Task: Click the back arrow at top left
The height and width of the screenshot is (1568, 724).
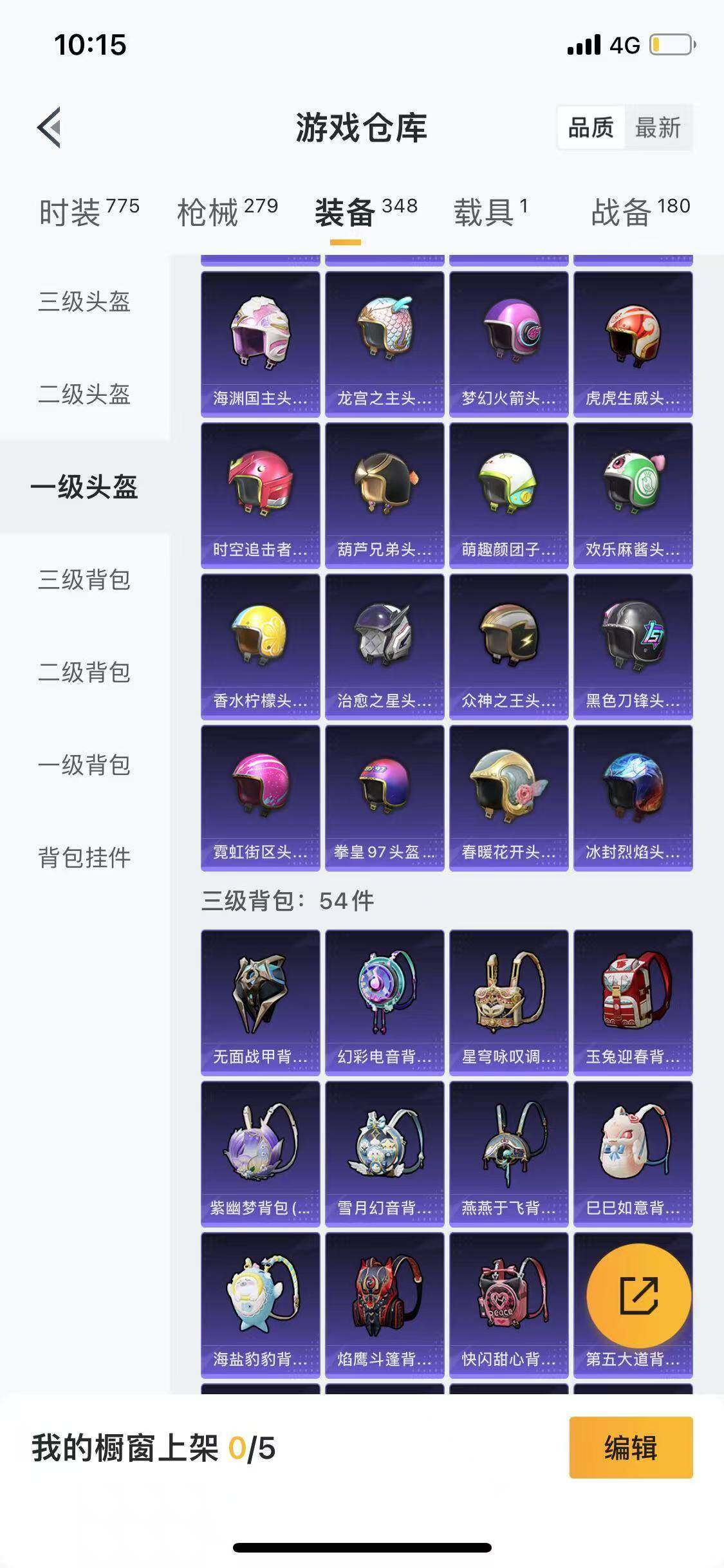Action: (48, 126)
